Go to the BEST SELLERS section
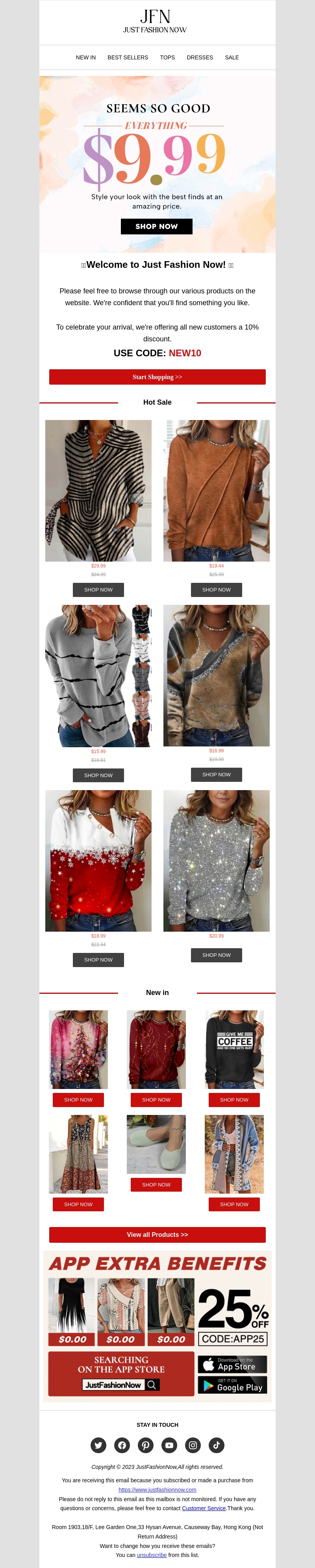315x1568 pixels. 127,58
